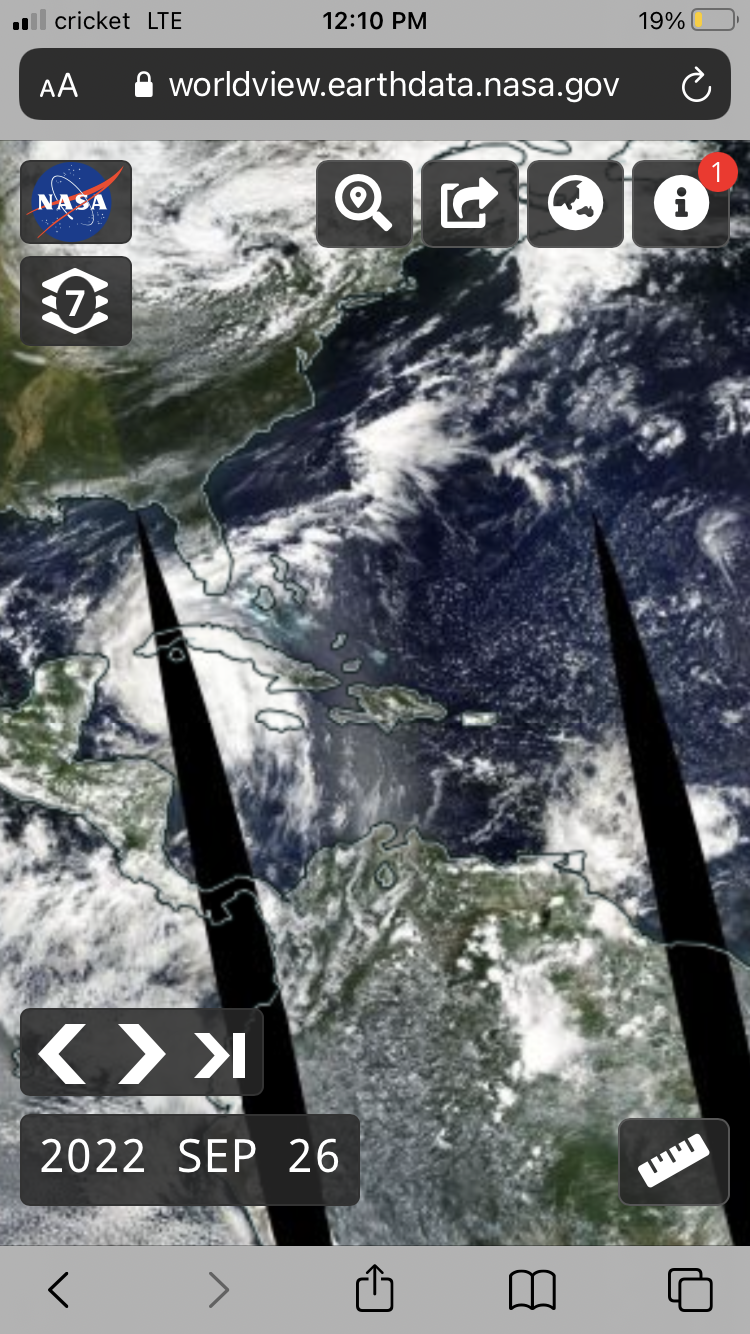Change the map projection globe
The height and width of the screenshot is (1334, 750).
click(576, 203)
